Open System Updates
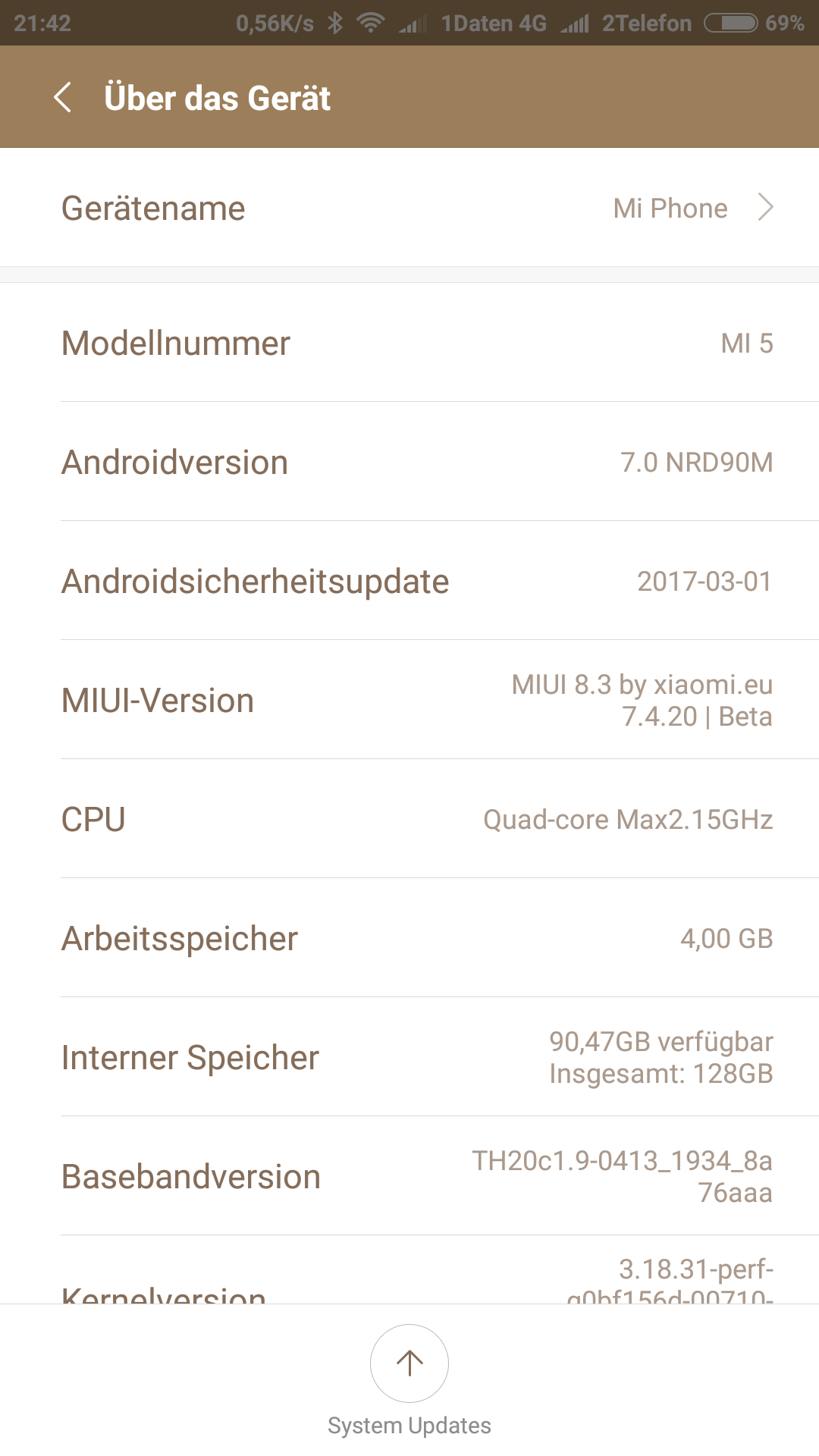This screenshot has height=1456, width=819. (409, 1363)
